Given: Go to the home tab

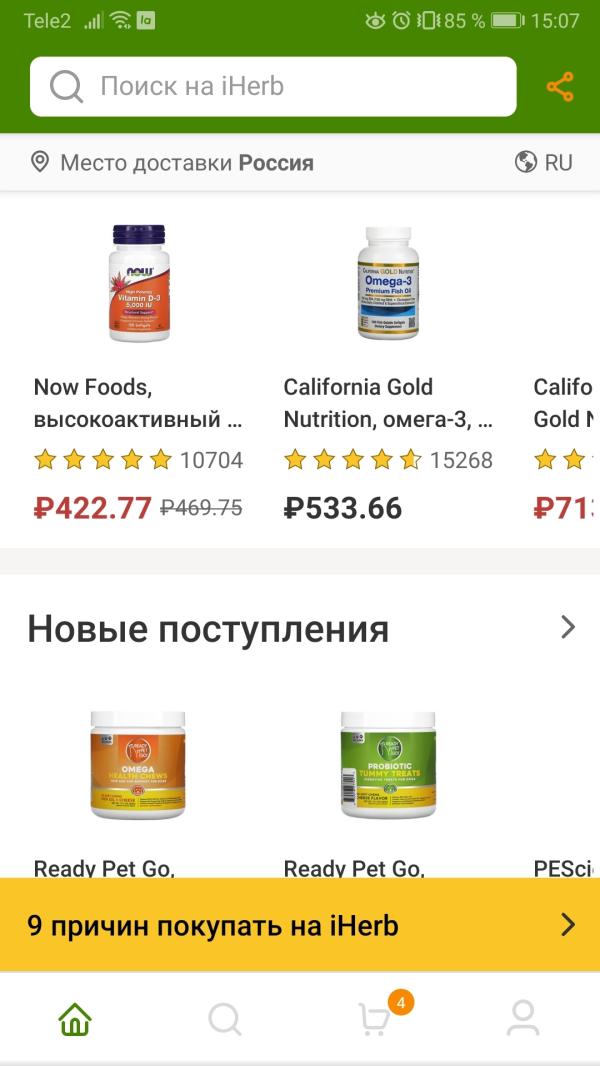Looking at the screenshot, I should (75, 1019).
